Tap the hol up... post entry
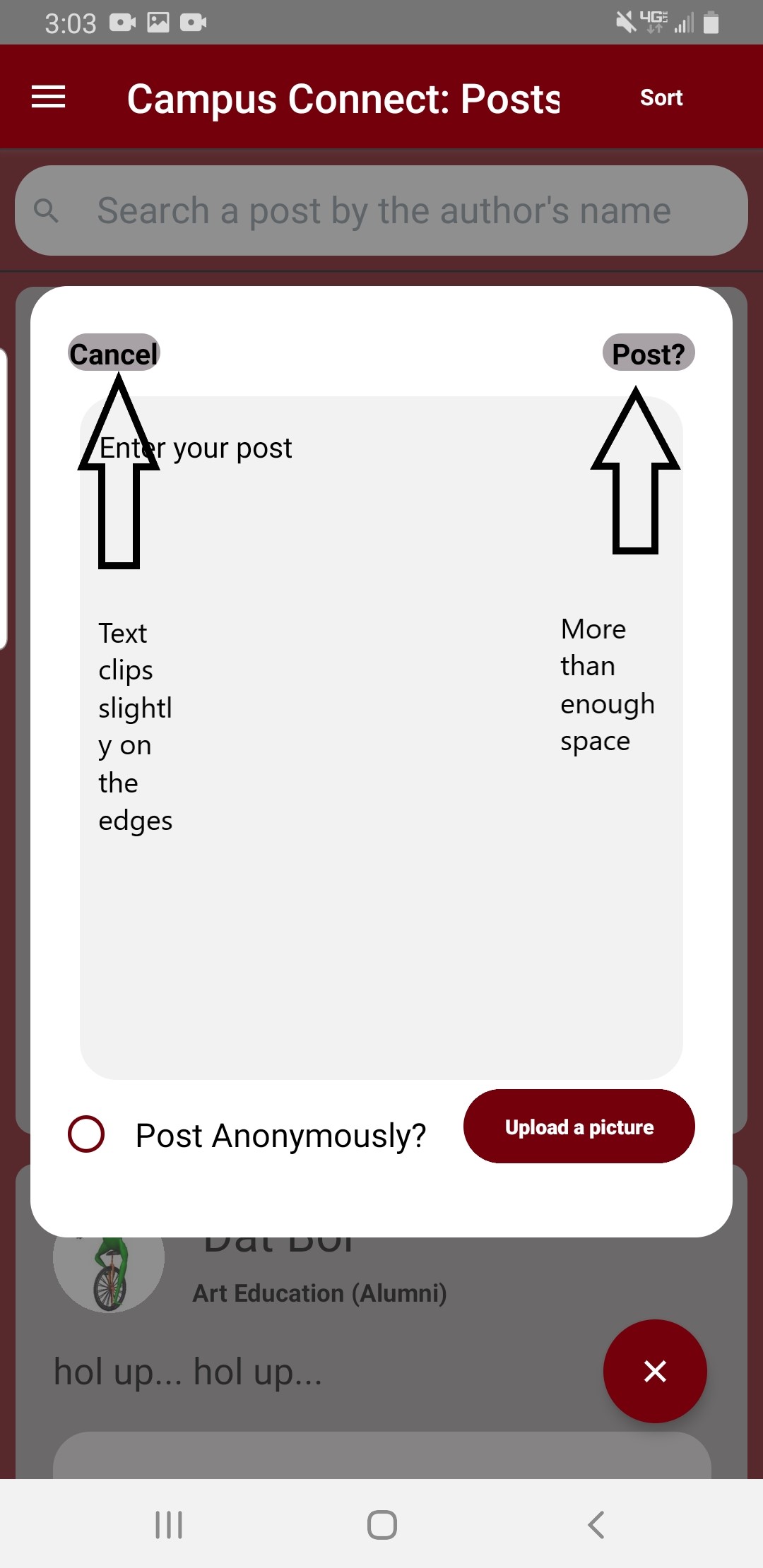 pos(189,1370)
